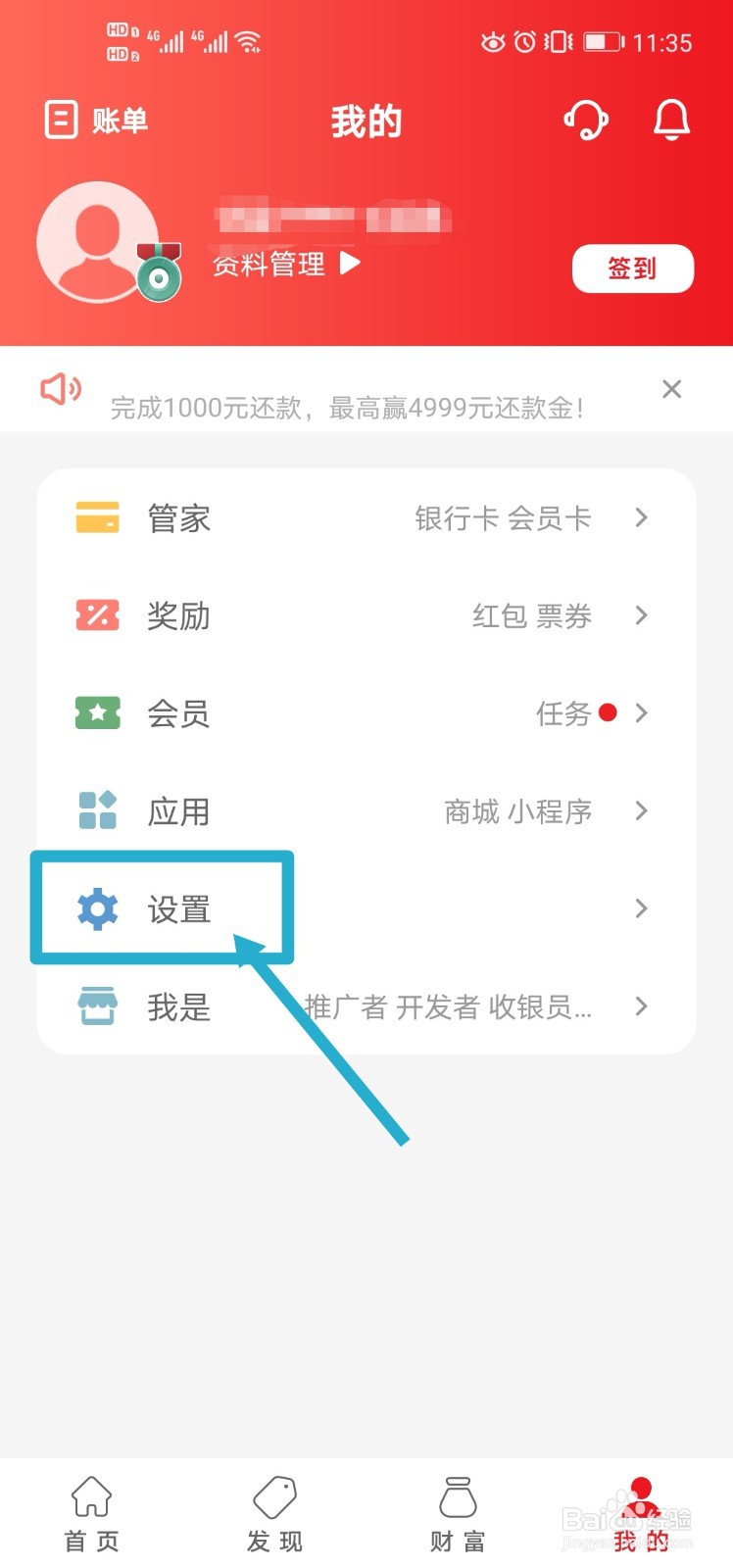Switch to the 首页 home tab
This screenshot has width=733, height=1568.
[91, 1511]
